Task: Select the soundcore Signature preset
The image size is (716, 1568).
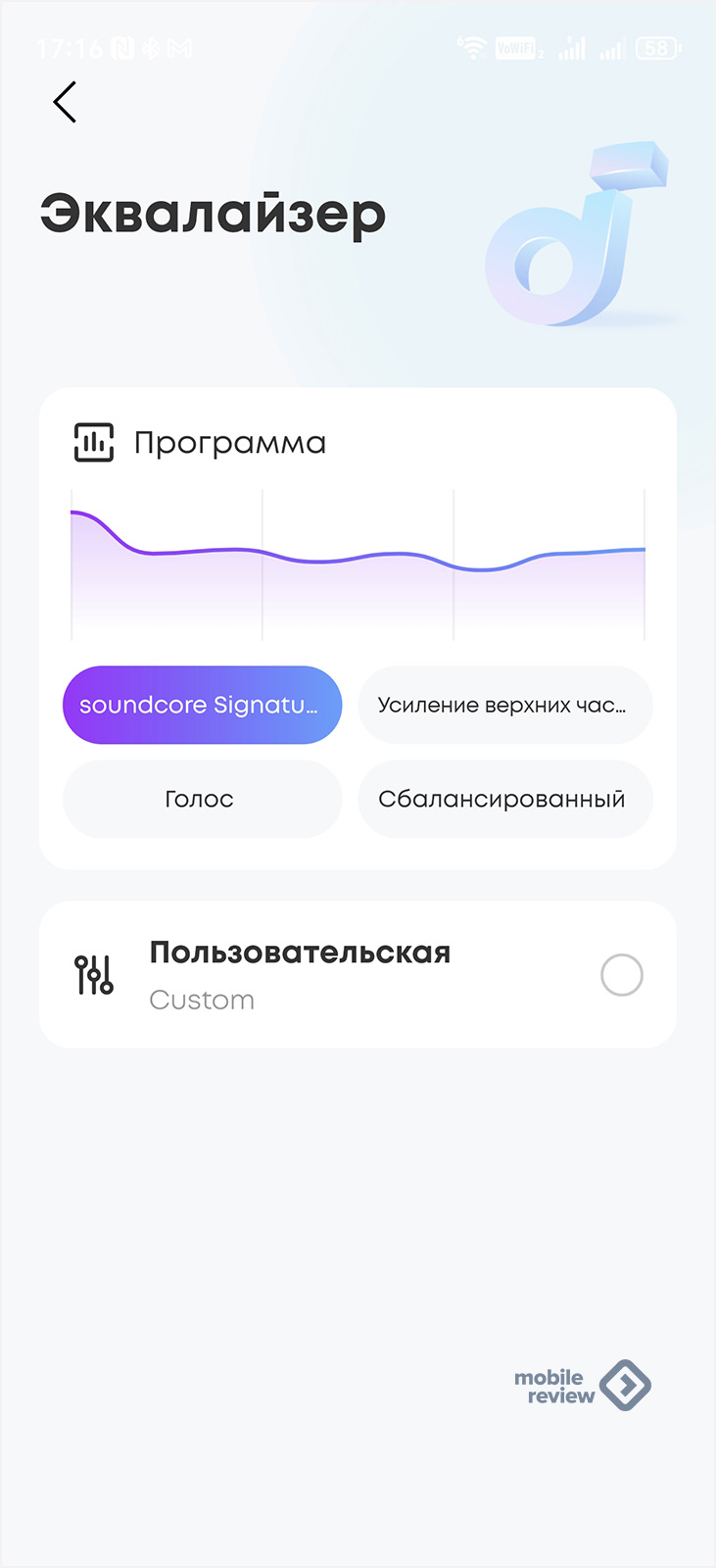Action: pyautogui.click(x=203, y=705)
